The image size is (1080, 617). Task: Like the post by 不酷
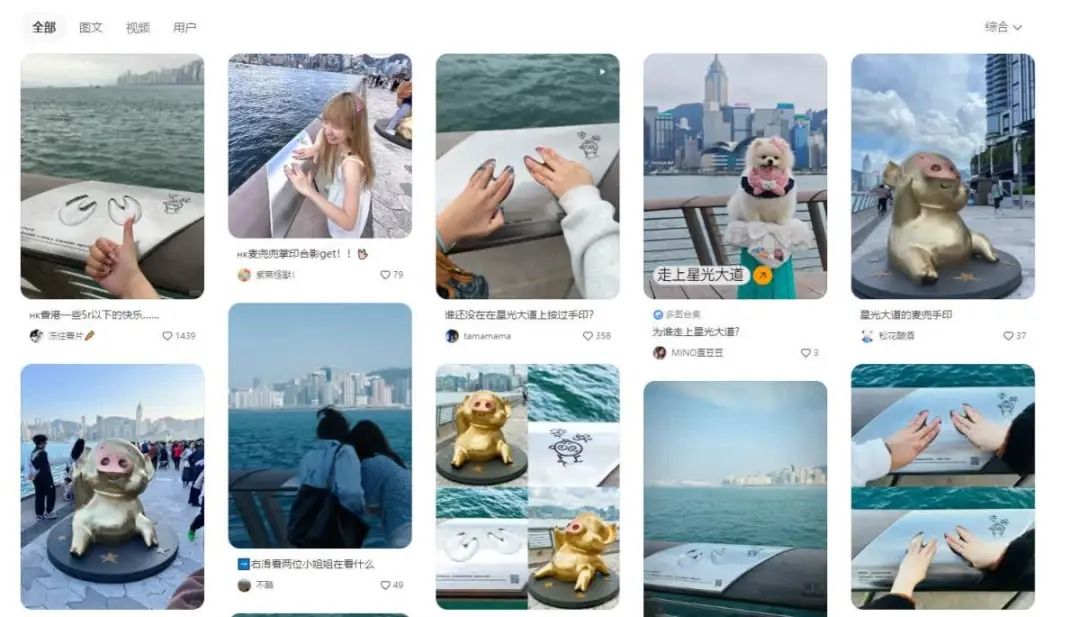385,585
